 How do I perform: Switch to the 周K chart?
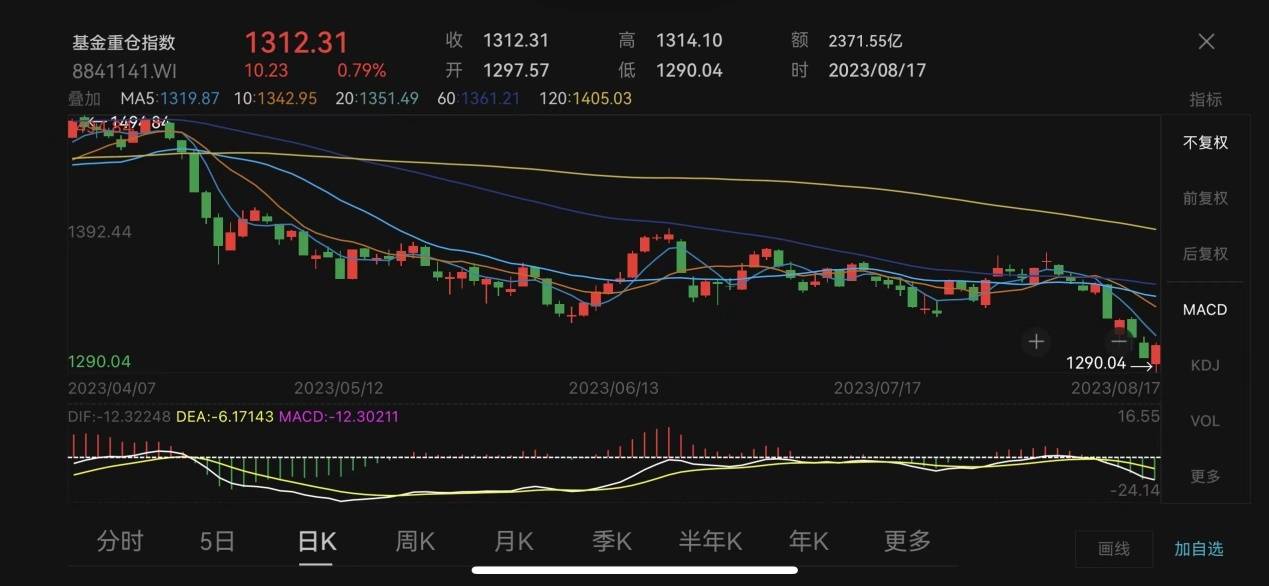tap(415, 542)
